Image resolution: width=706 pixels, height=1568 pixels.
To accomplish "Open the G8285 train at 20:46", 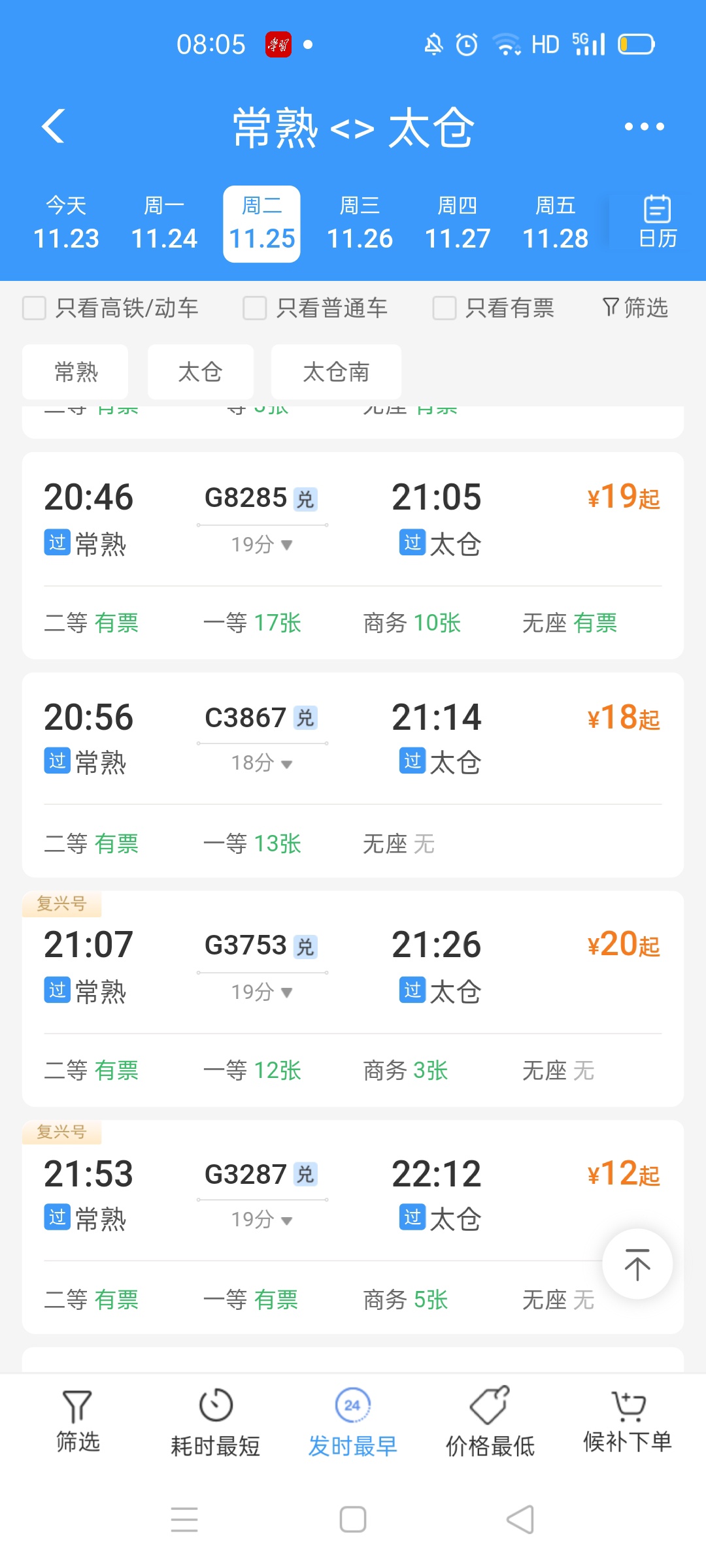I will pyautogui.click(x=353, y=519).
